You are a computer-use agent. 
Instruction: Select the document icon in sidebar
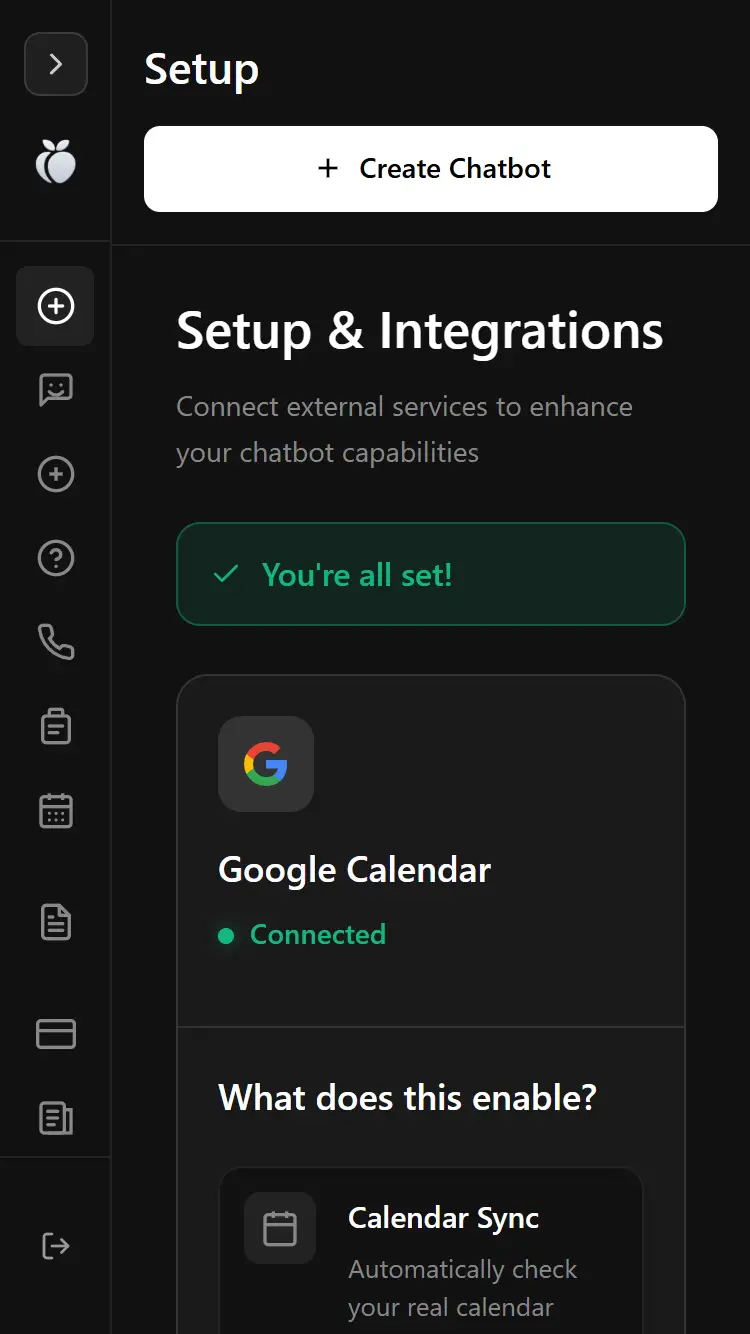[x=55, y=923]
